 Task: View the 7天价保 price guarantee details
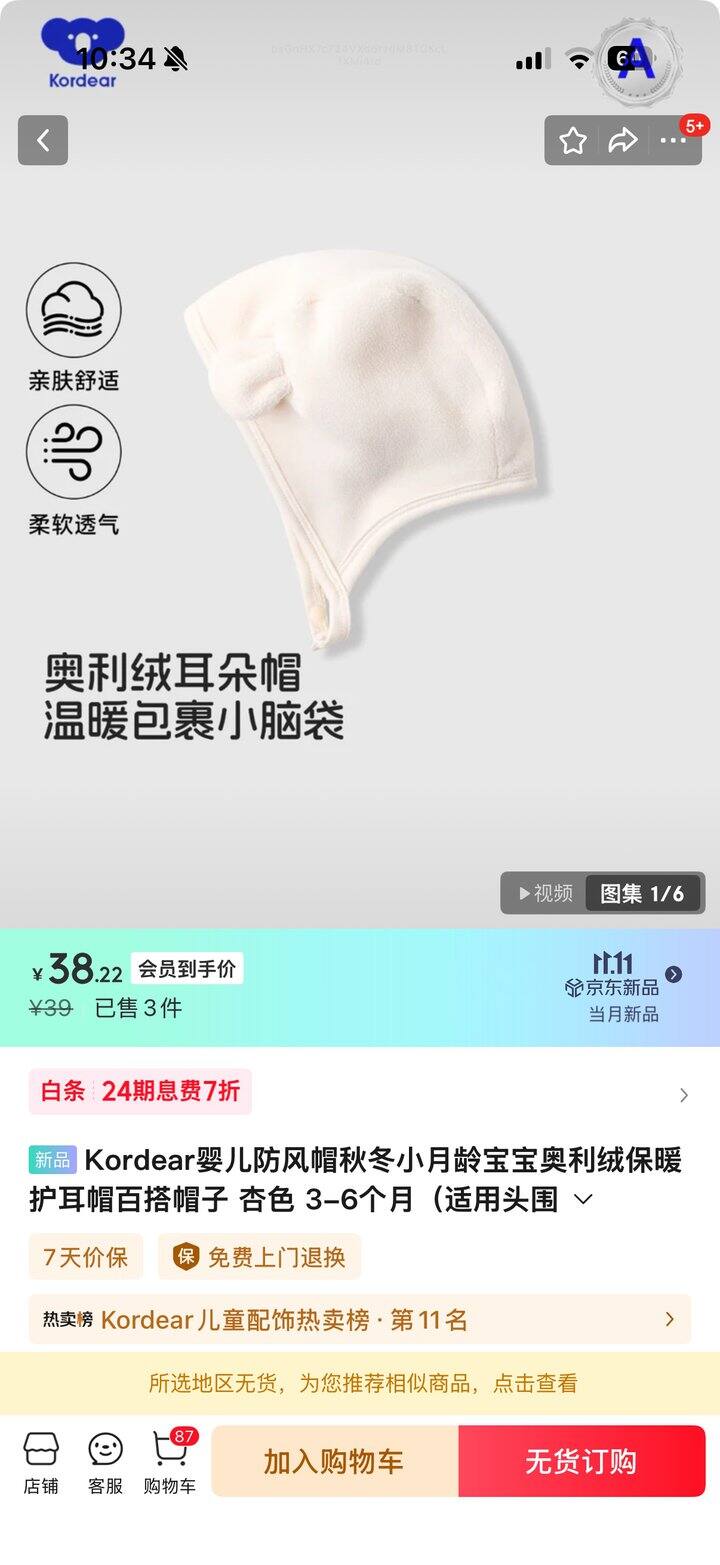pos(86,1257)
